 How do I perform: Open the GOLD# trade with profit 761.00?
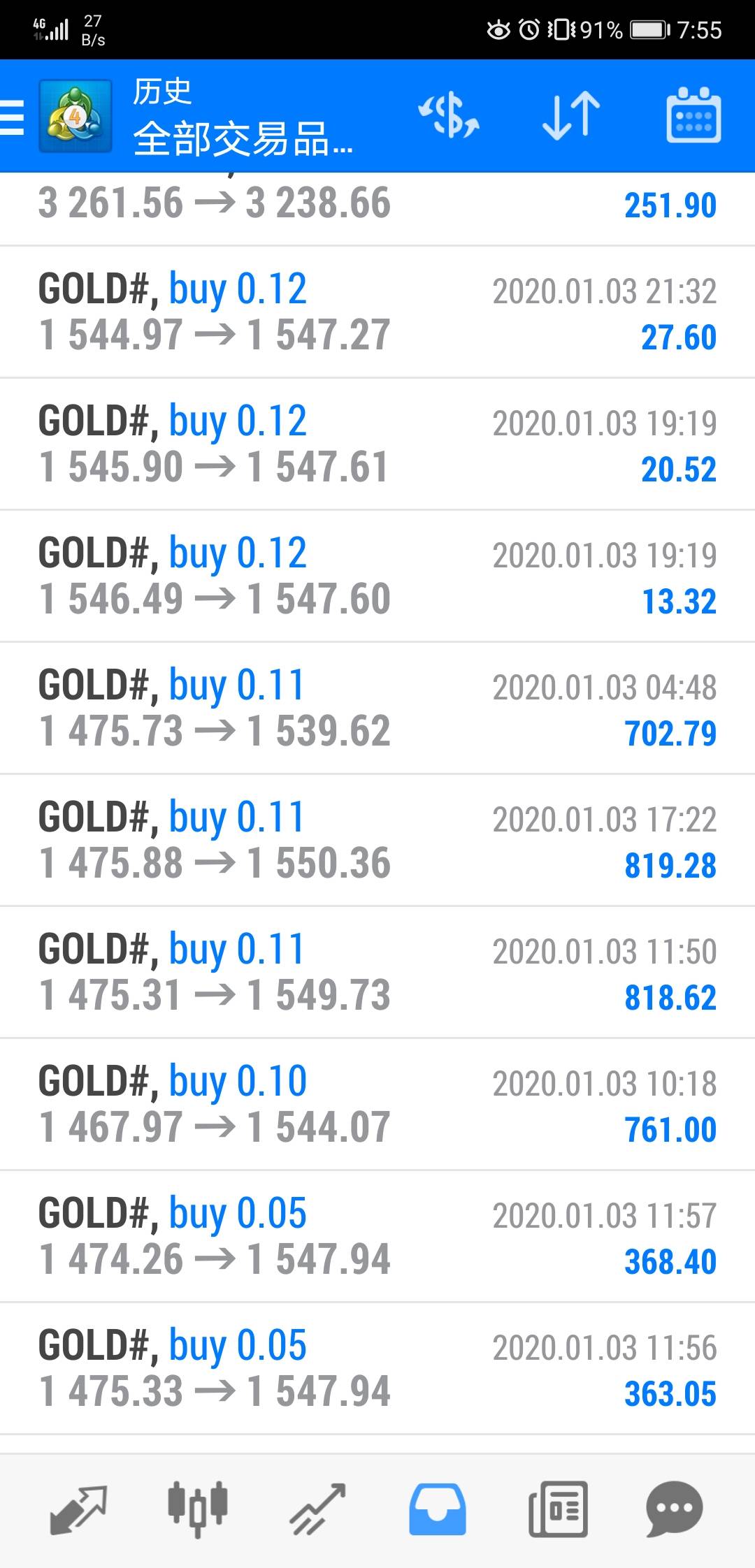tap(377, 1105)
